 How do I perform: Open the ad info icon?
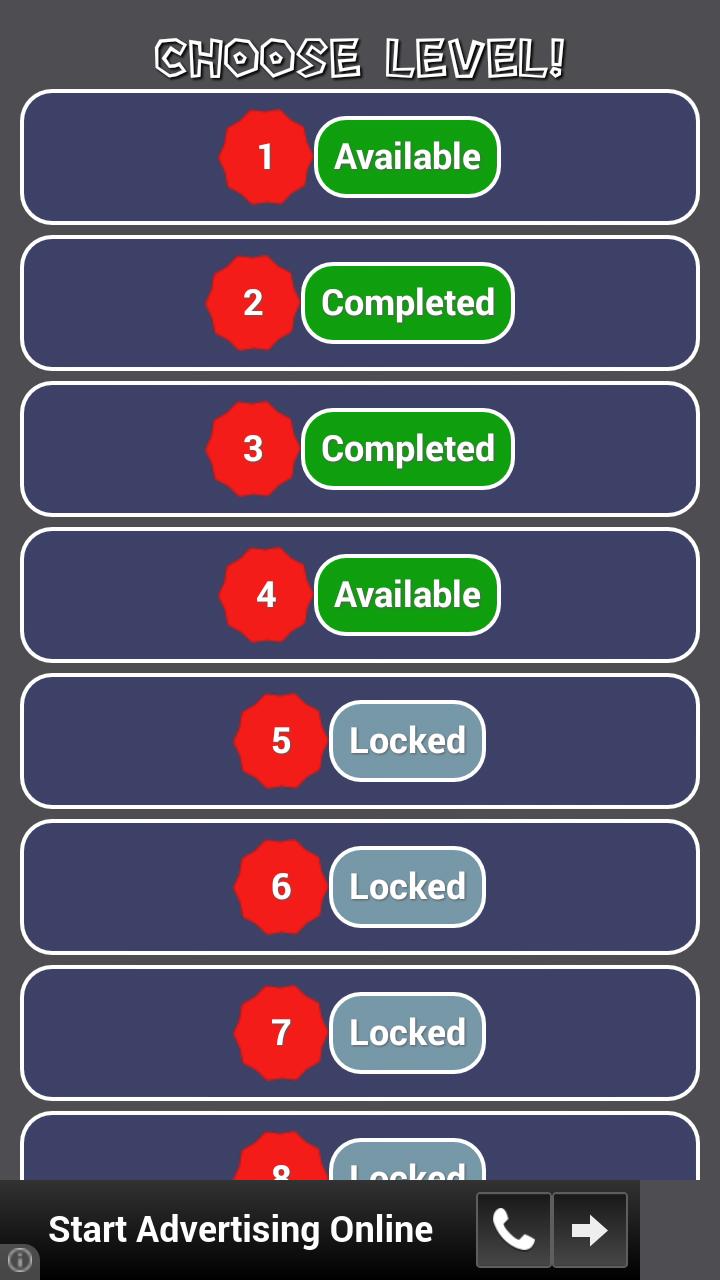point(19,1260)
